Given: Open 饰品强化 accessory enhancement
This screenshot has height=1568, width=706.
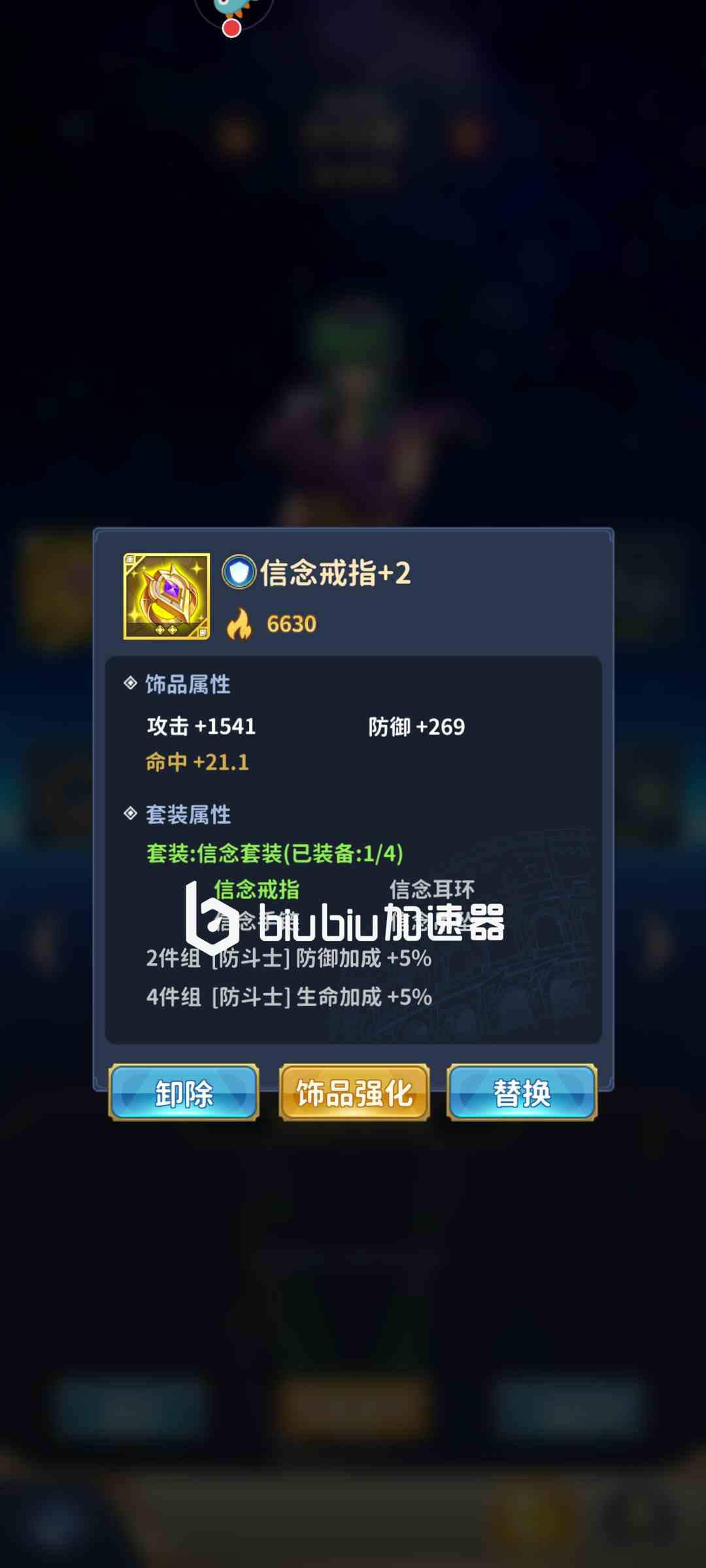Looking at the screenshot, I should tap(354, 1093).
